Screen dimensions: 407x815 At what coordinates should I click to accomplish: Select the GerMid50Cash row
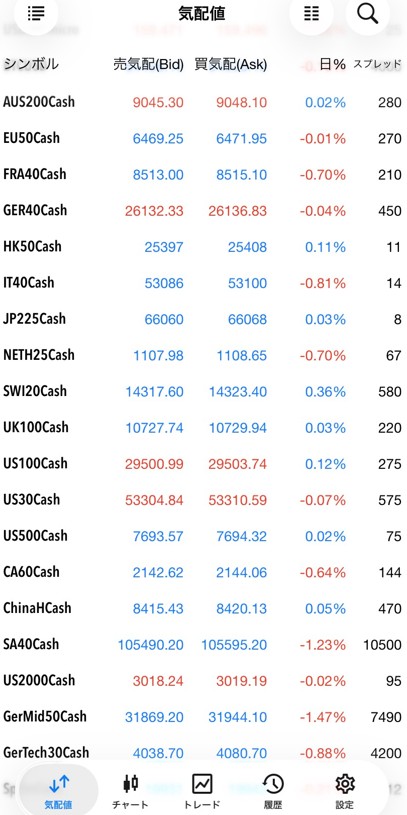[203, 717]
